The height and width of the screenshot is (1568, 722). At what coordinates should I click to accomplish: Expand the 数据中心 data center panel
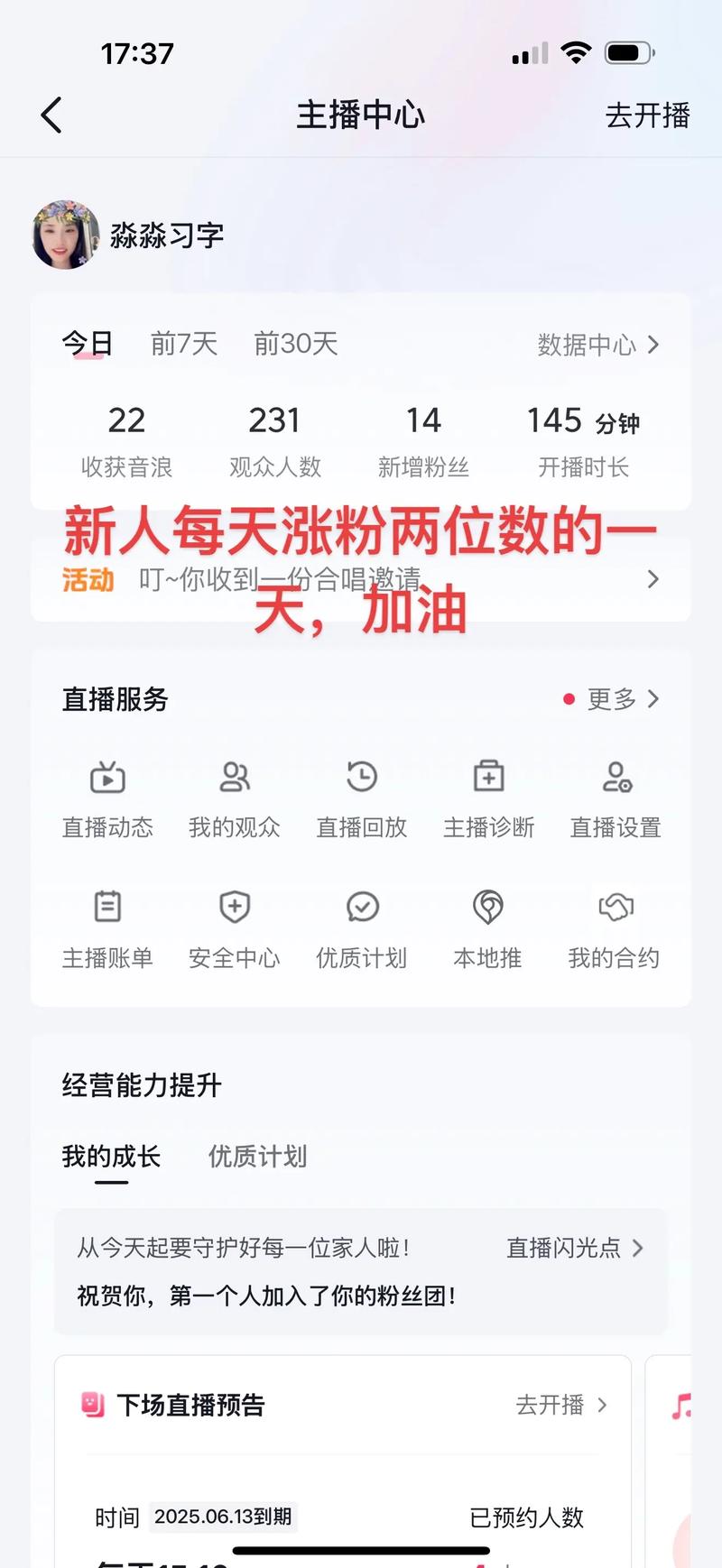tap(597, 346)
